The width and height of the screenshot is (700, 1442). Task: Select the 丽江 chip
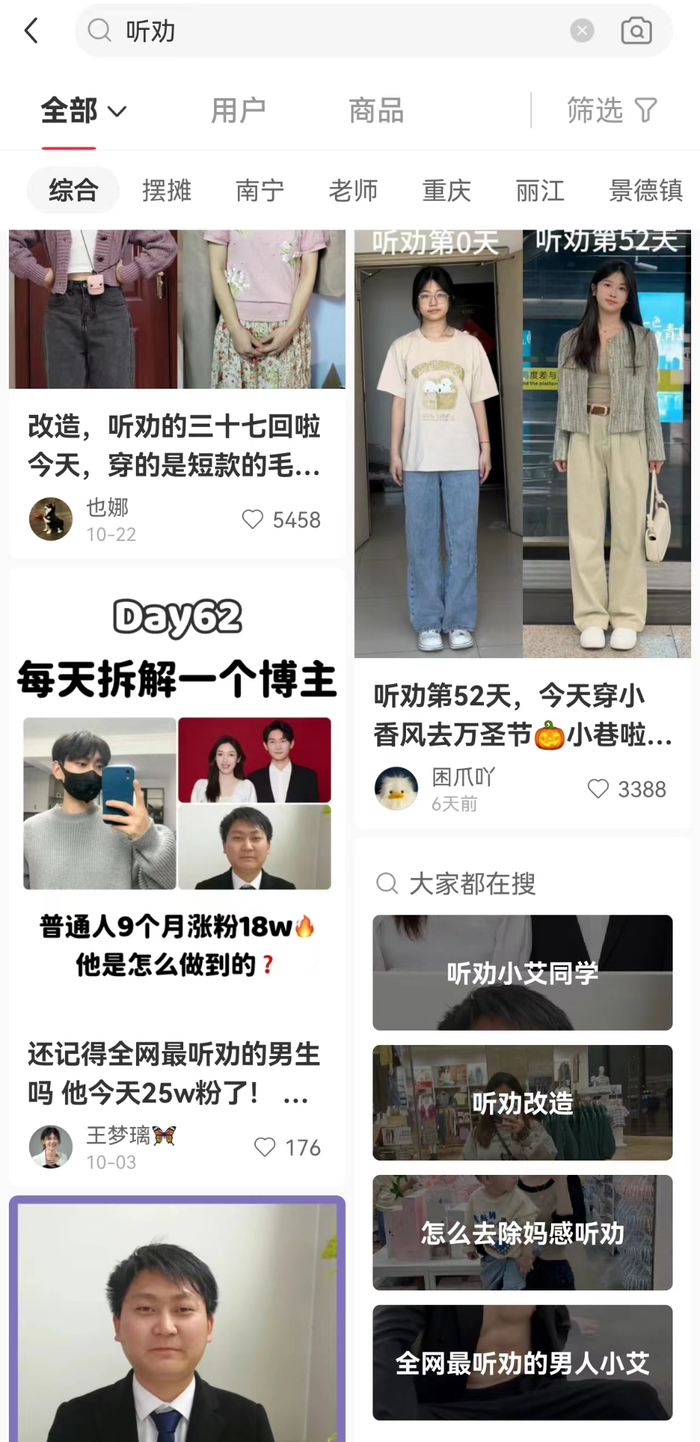click(540, 190)
